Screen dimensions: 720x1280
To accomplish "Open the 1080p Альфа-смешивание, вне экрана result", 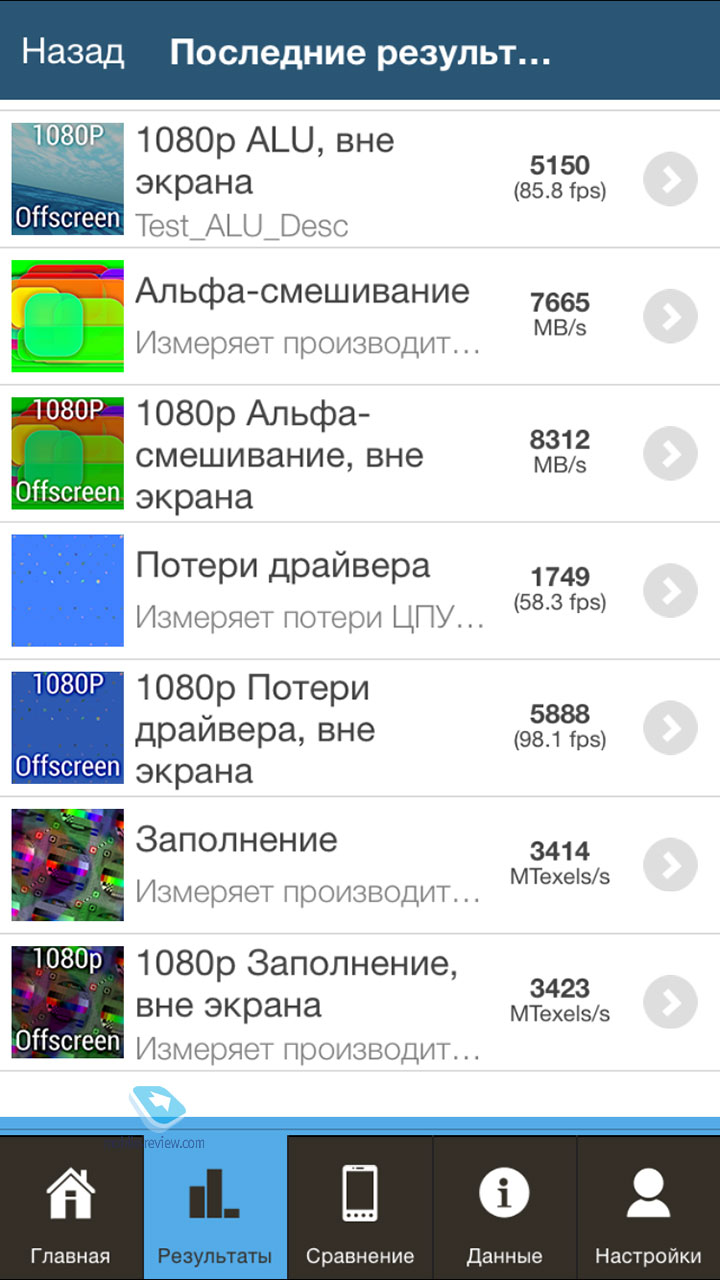I will click(360, 454).
